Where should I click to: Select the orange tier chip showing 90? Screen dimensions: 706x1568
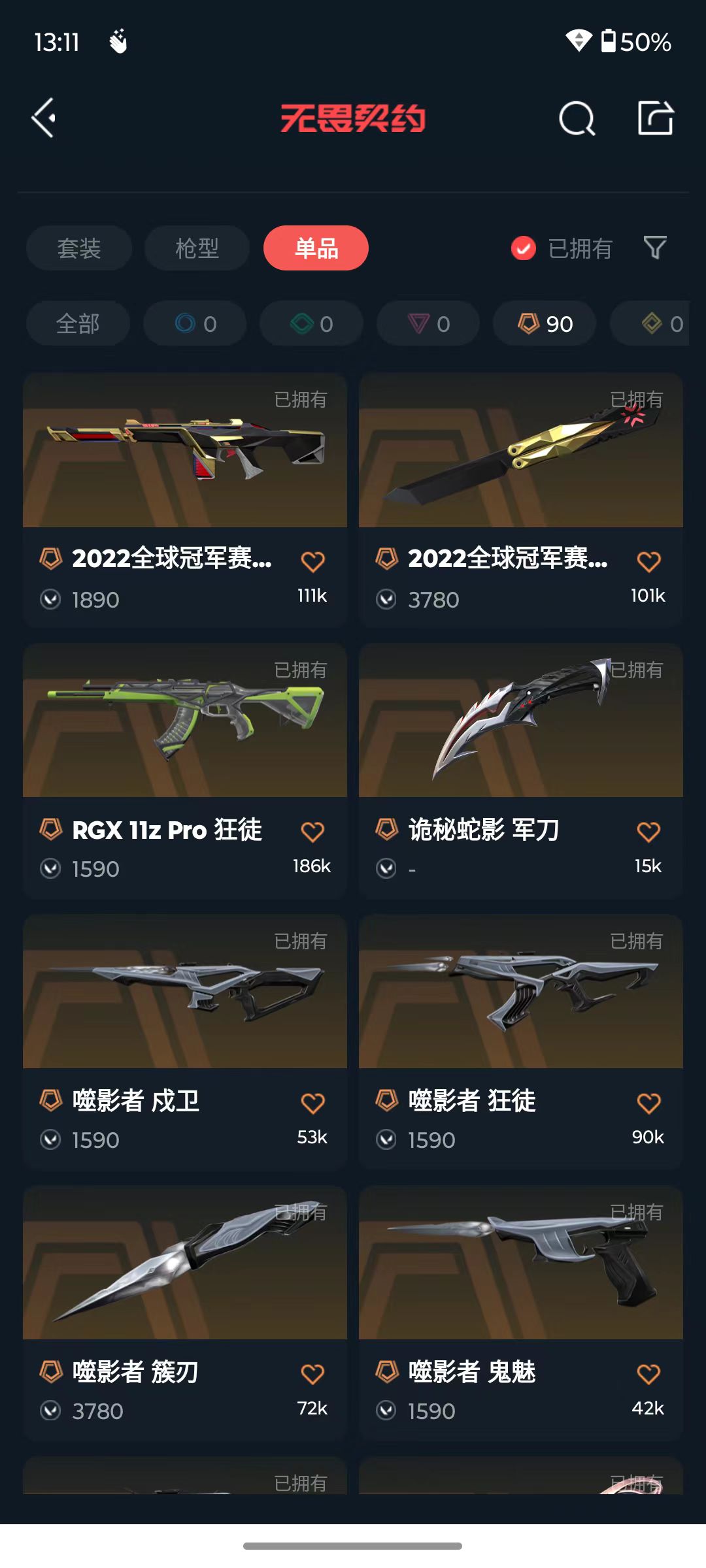[x=545, y=323]
